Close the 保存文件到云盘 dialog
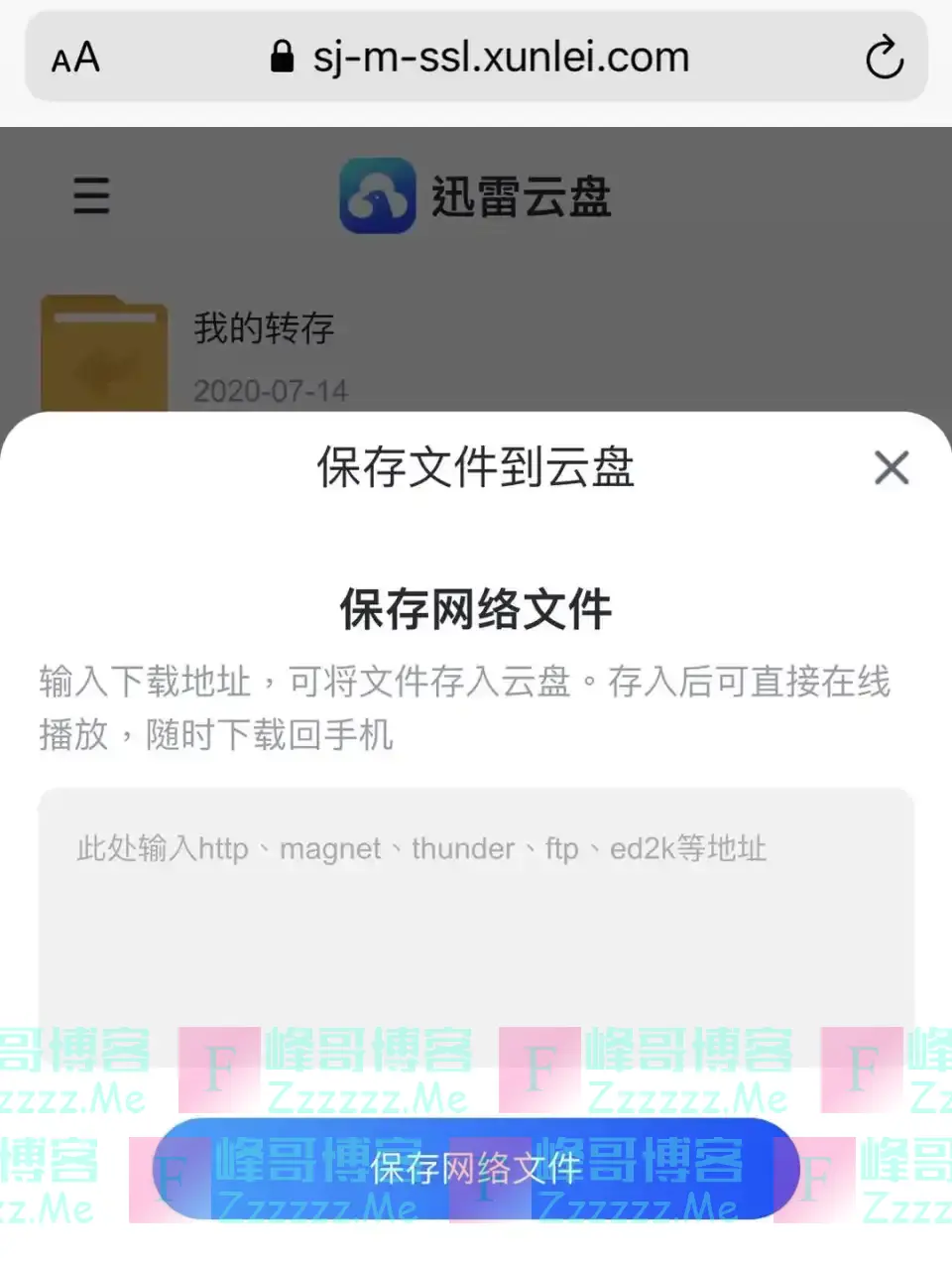 [x=892, y=467]
